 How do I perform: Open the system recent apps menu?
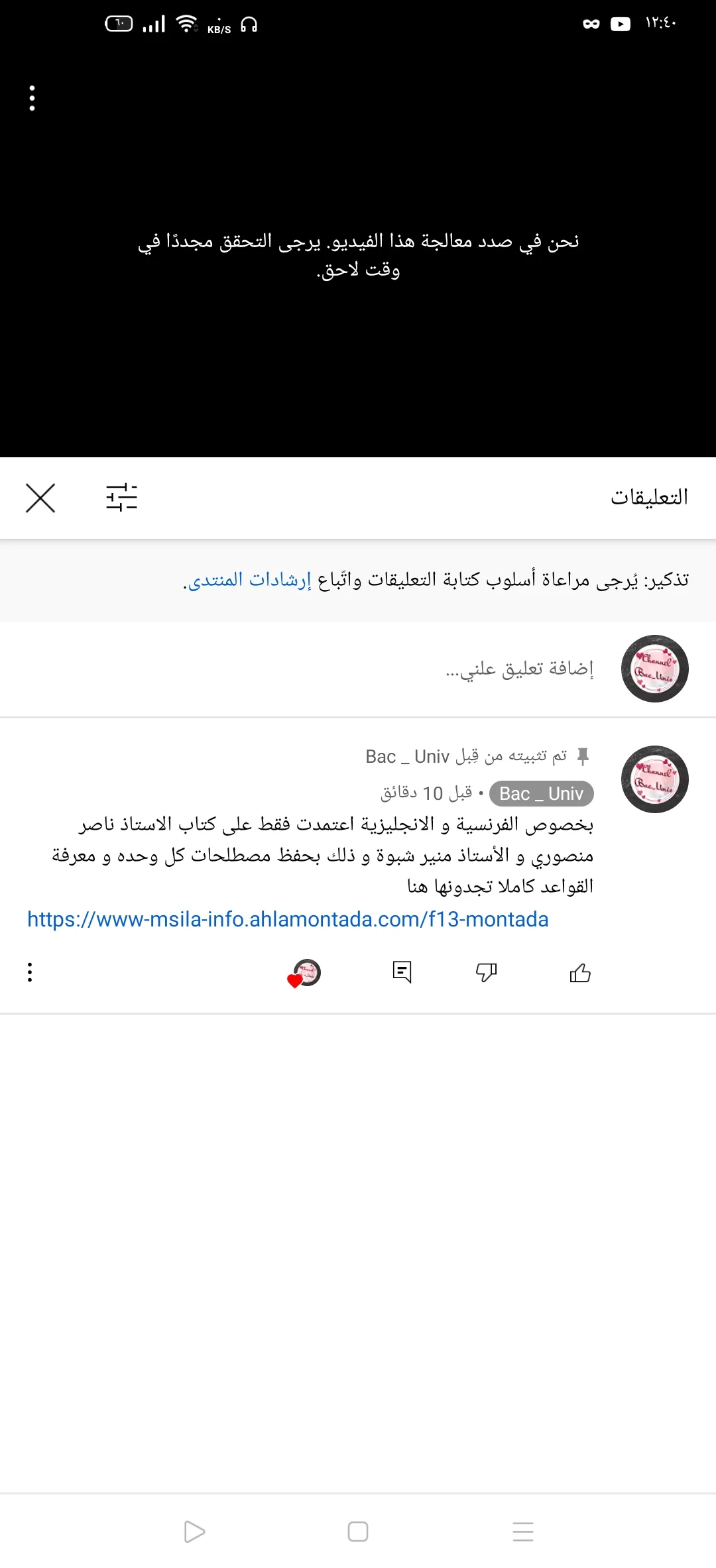pyautogui.click(x=523, y=1532)
